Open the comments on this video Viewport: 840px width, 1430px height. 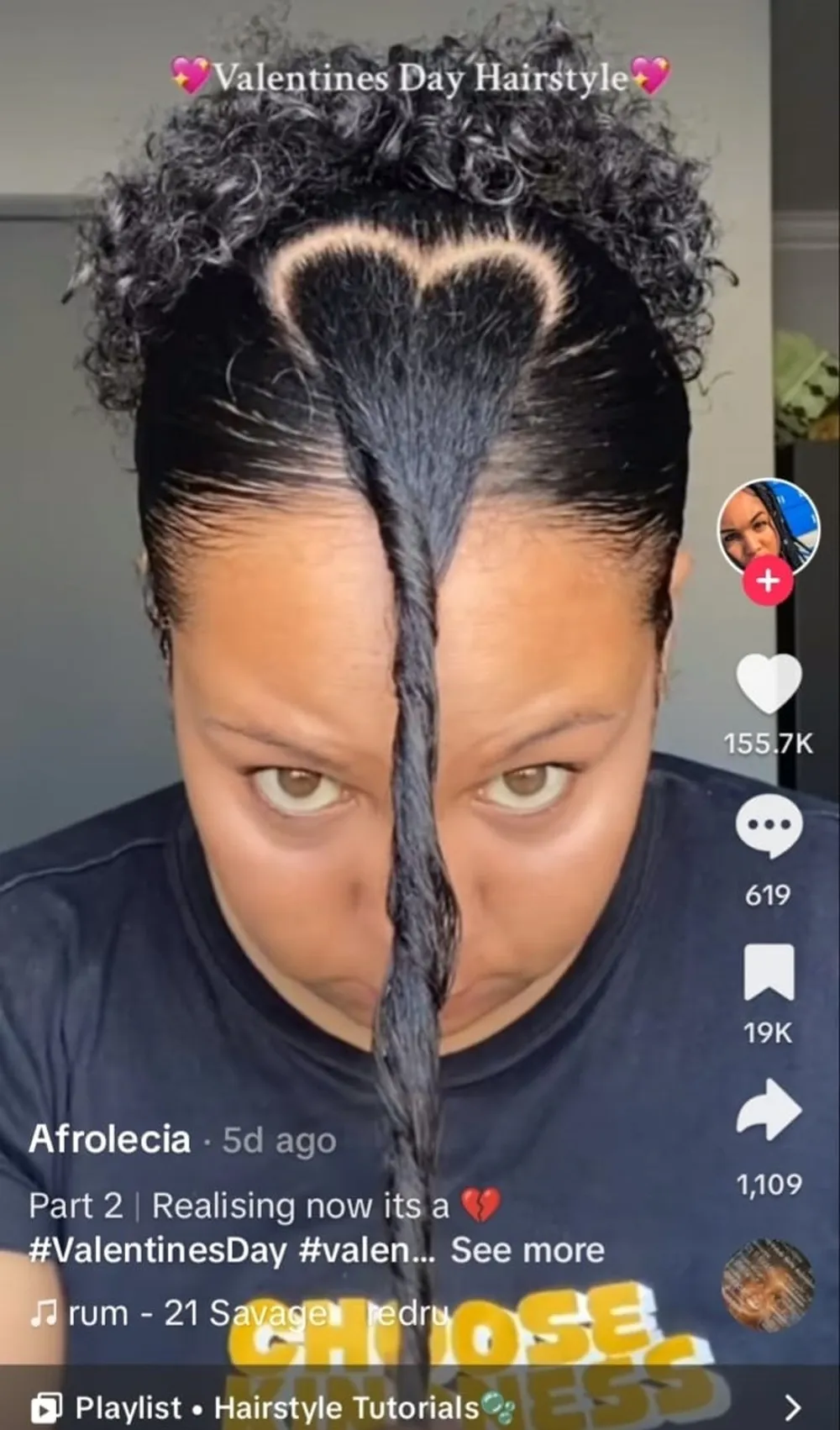click(x=768, y=828)
